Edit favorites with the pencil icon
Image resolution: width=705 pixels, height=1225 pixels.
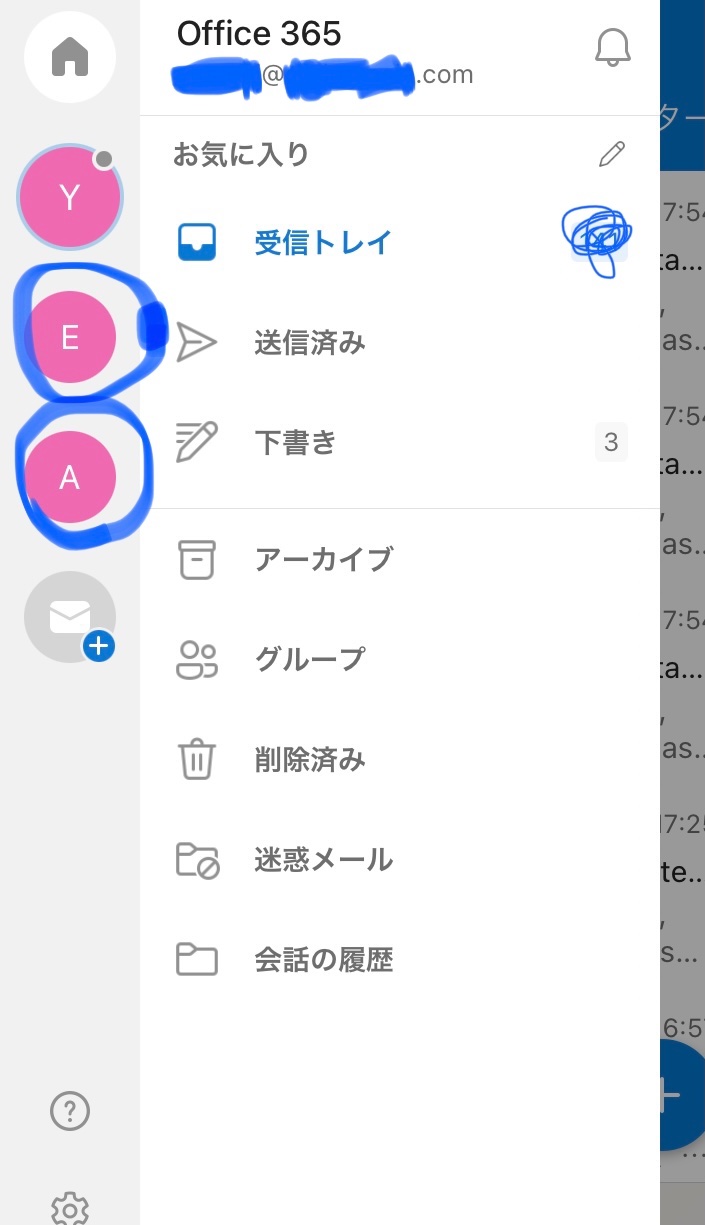(x=611, y=154)
